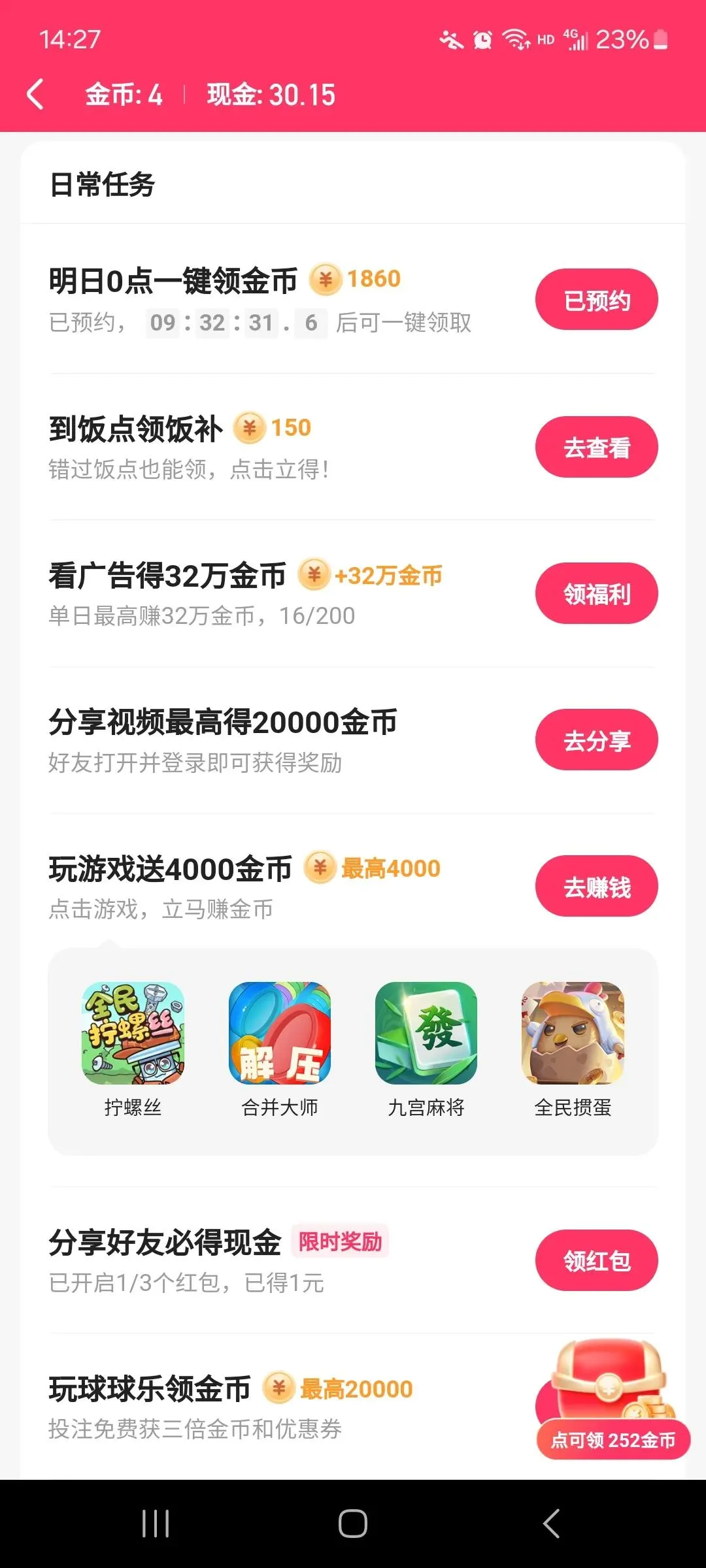Play the 九宫麻将 game
This screenshot has width=706, height=1568.
click(x=426, y=1034)
